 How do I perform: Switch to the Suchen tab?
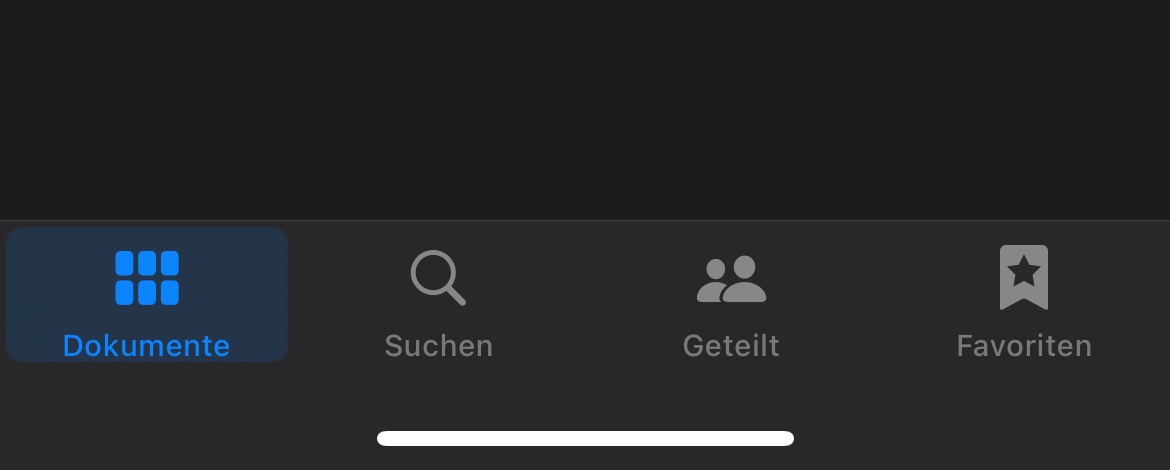pyautogui.click(x=438, y=296)
